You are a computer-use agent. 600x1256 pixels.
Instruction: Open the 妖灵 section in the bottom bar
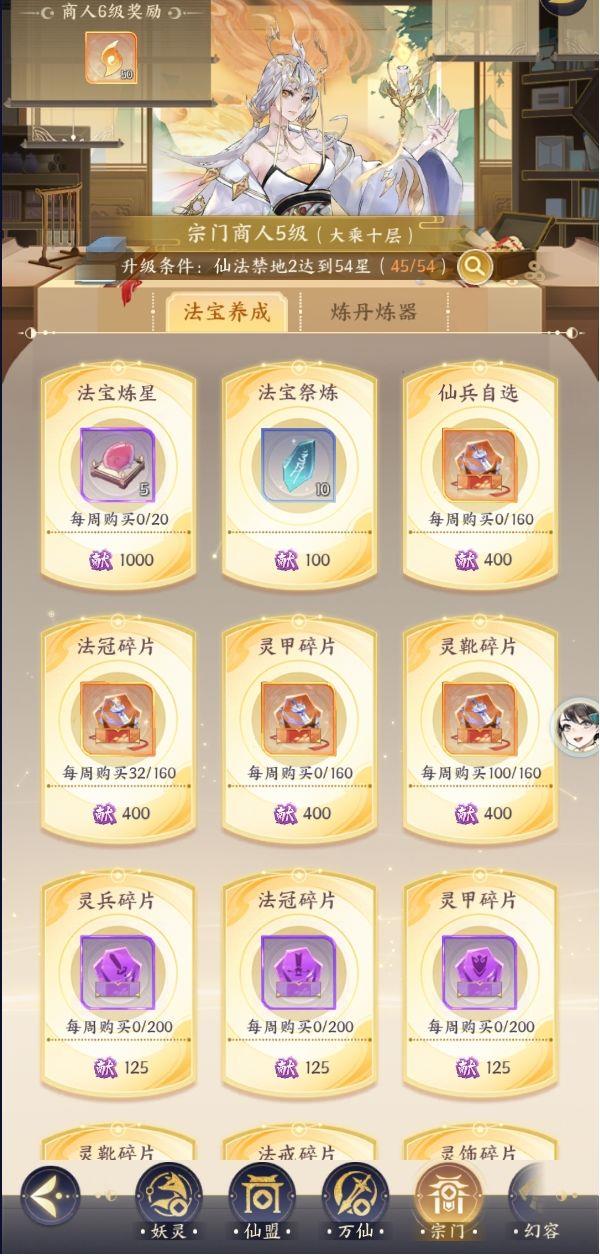click(168, 1200)
